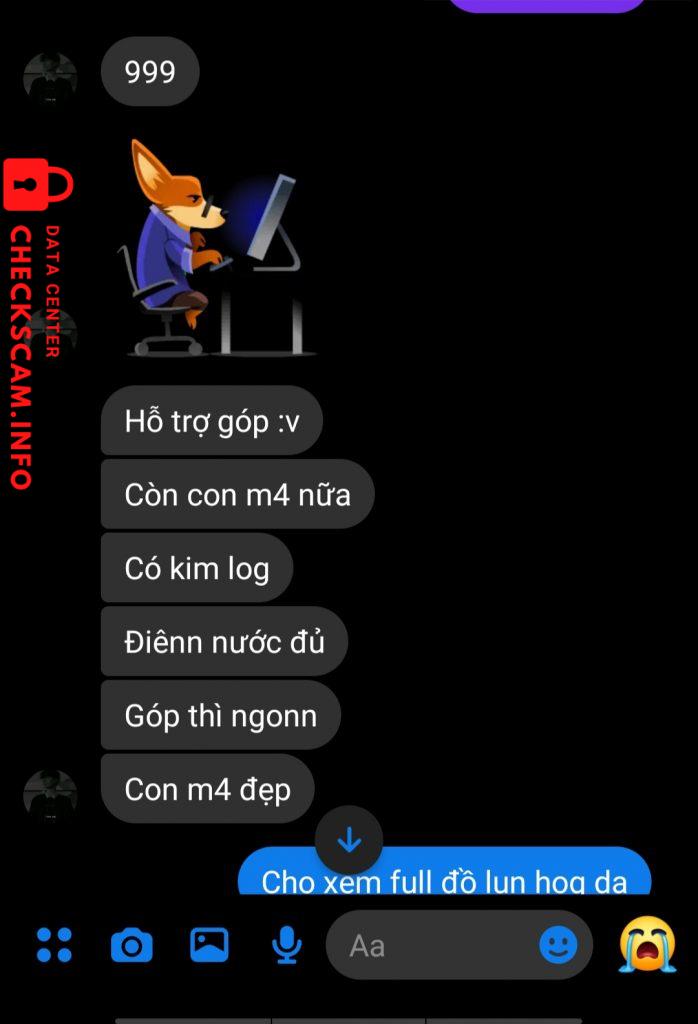
Task: Jump to latest messages with down arrow
Action: click(349, 841)
